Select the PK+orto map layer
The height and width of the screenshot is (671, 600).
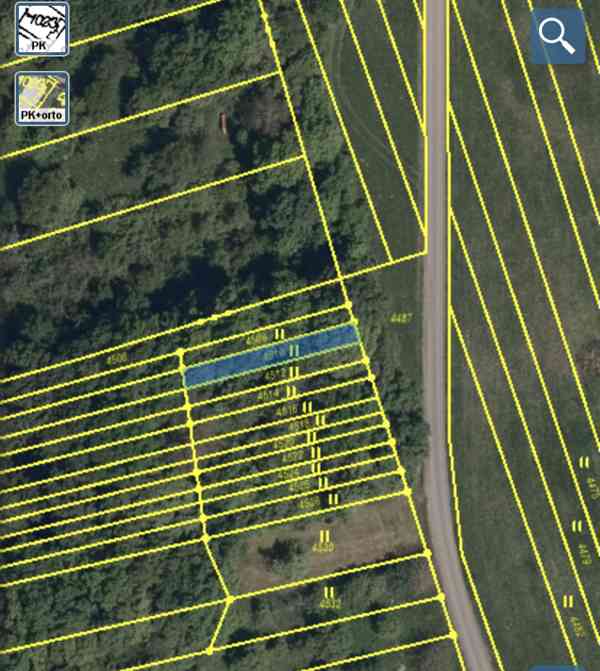tap(42, 98)
